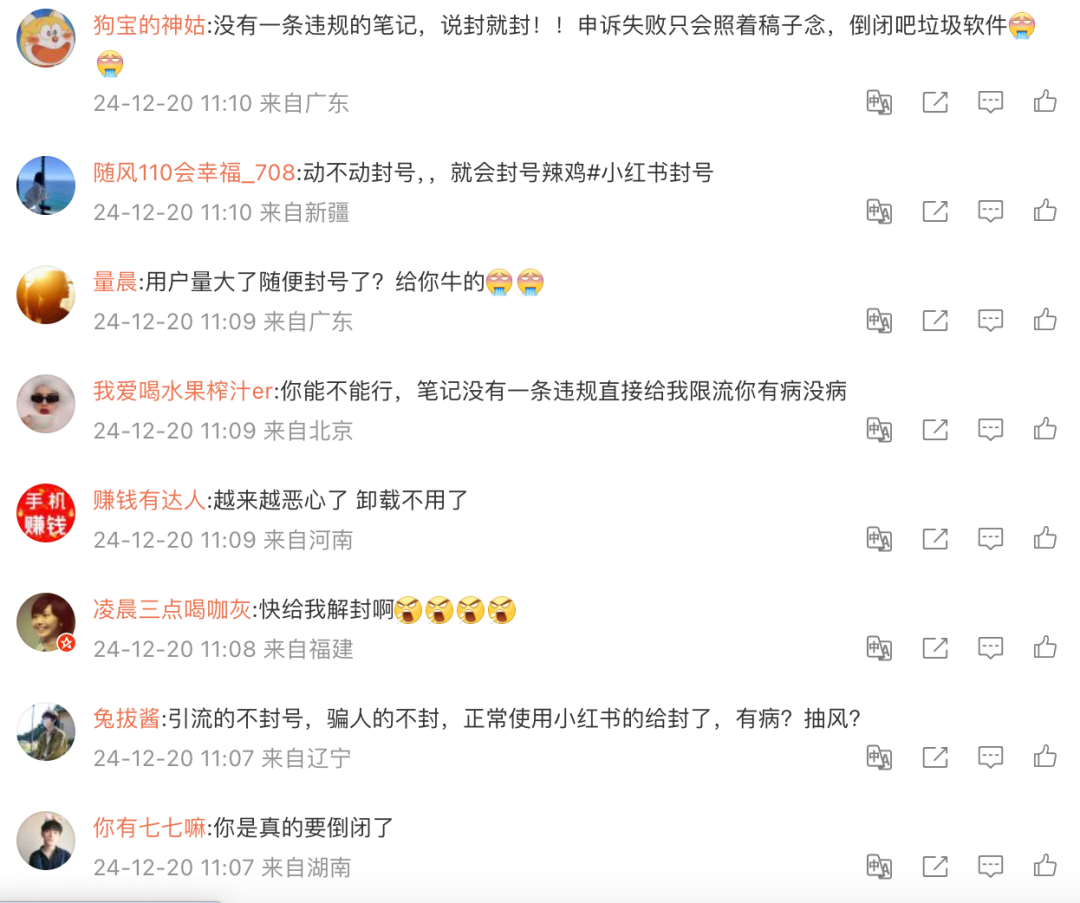1080x903 pixels.
Task: Visit 凌晨三点喝咖灰's username link
Action: [172, 609]
